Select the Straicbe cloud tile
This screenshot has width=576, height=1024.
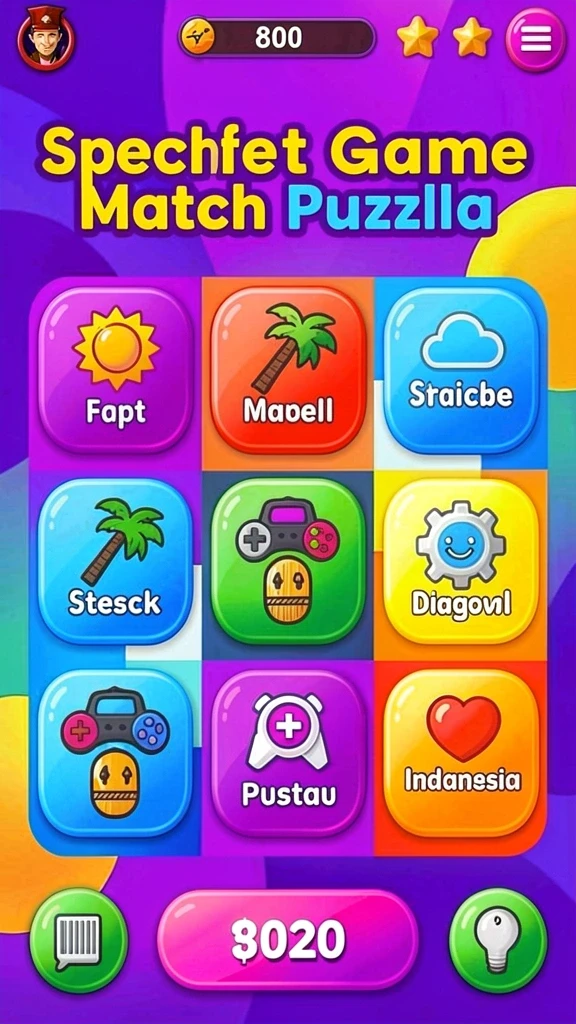point(461,370)
